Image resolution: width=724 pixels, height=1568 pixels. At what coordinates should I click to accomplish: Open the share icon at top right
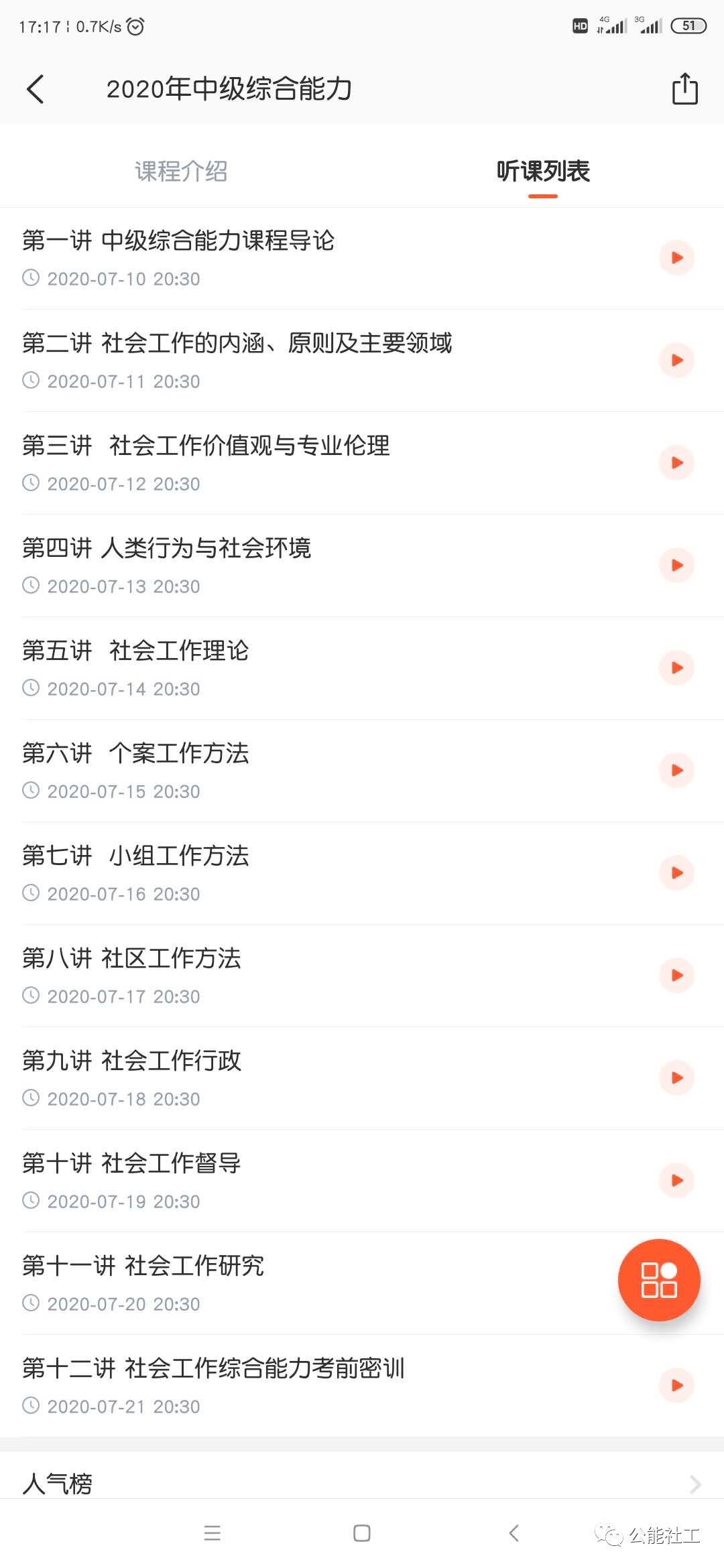pyautogui.click(x=683, y=88)
